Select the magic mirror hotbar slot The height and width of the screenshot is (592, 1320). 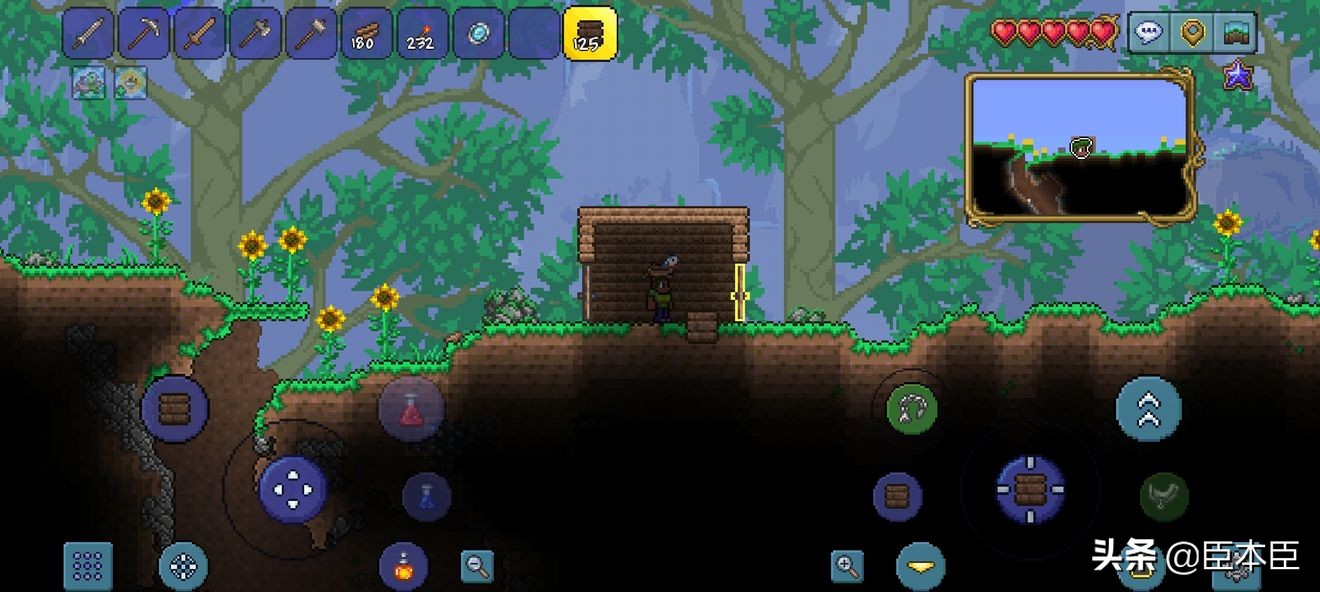[x=478, y=33]
